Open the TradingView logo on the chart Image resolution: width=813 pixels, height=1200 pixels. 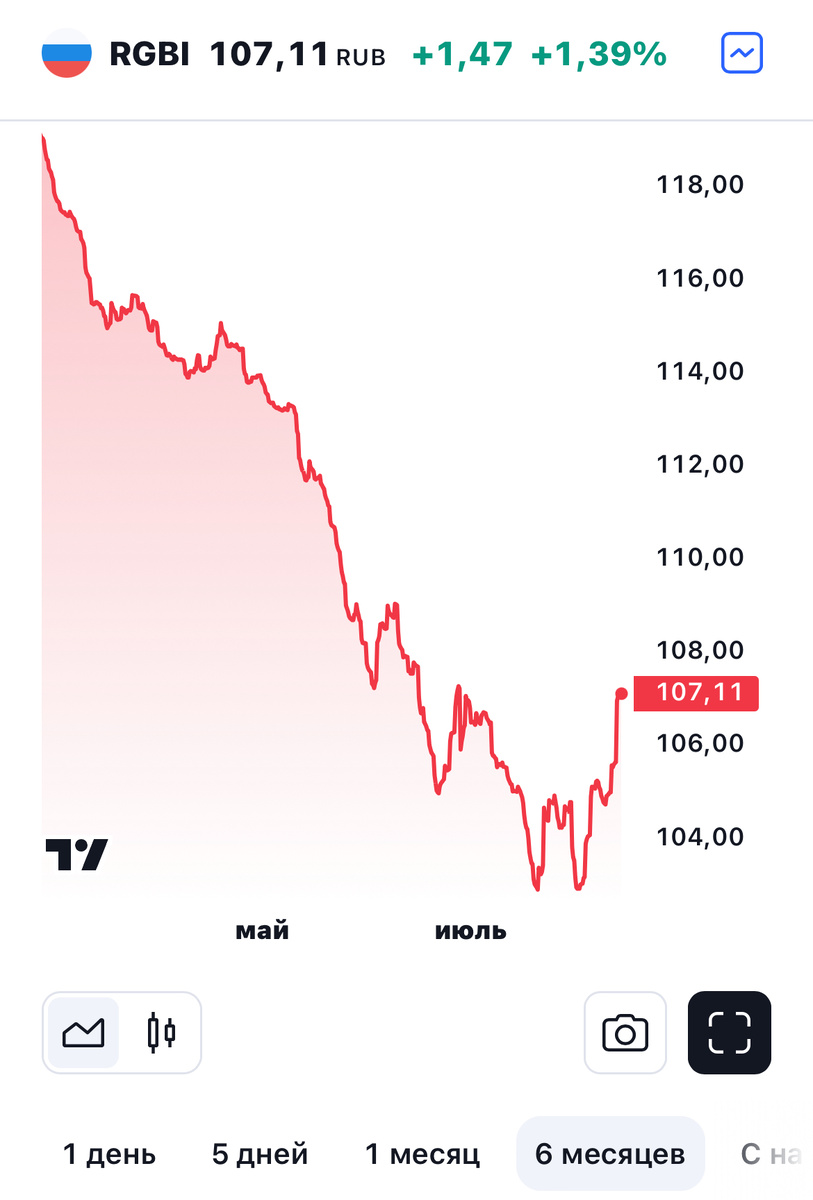[77, 854]
